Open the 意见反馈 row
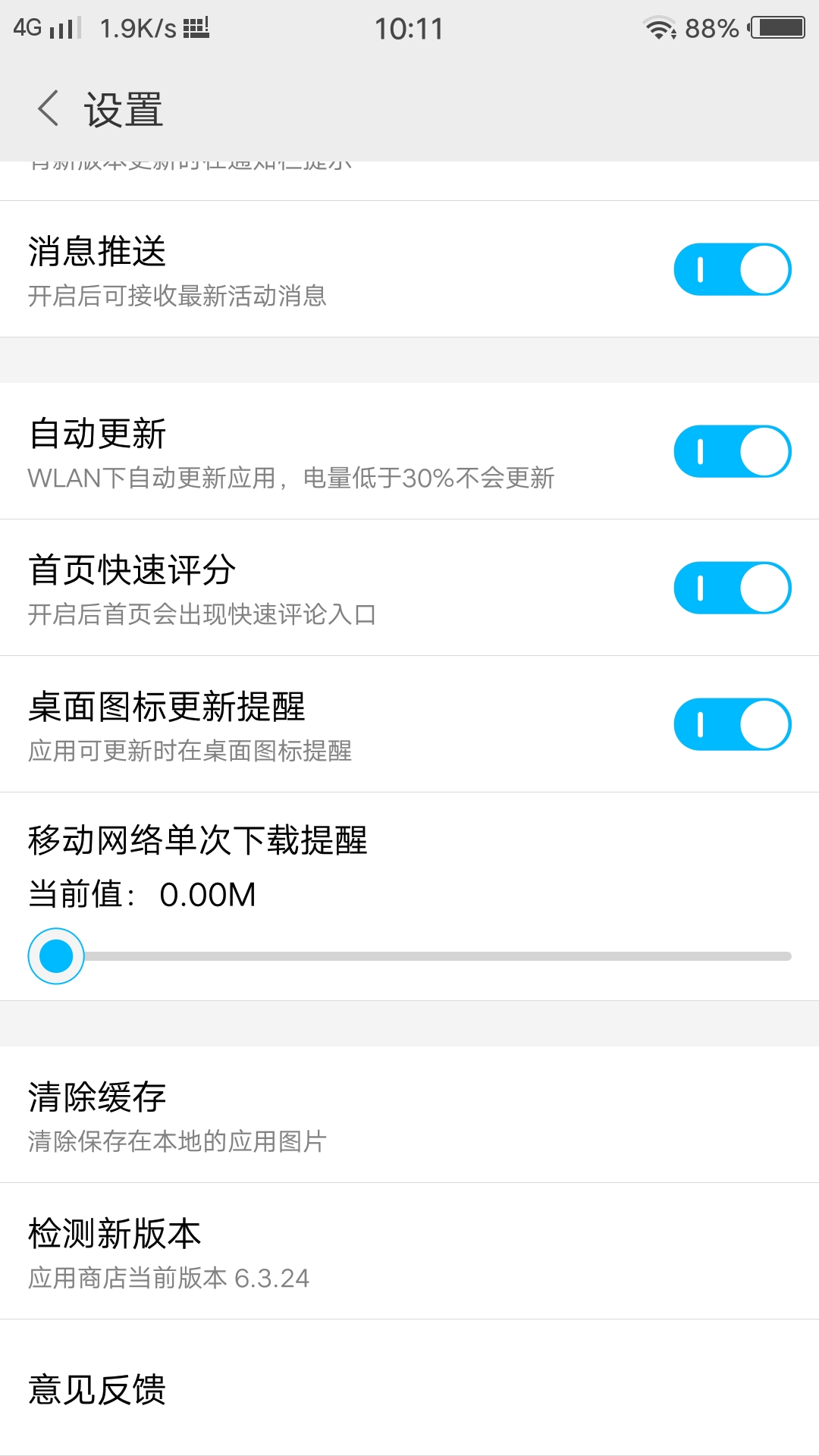819x1456 pixels. [409, 1389]
